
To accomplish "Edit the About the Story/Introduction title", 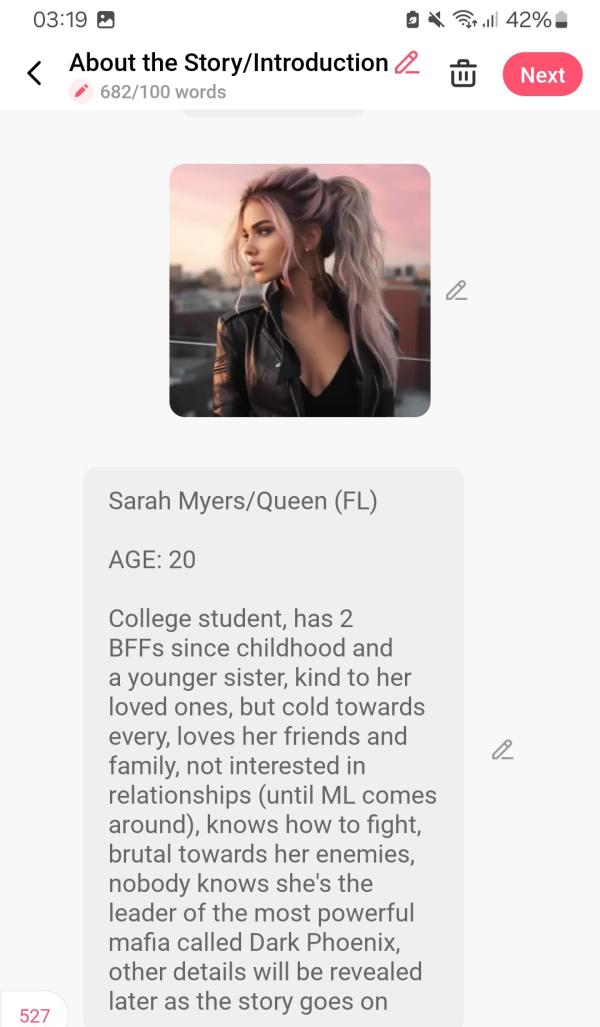I will coord(407,62).
